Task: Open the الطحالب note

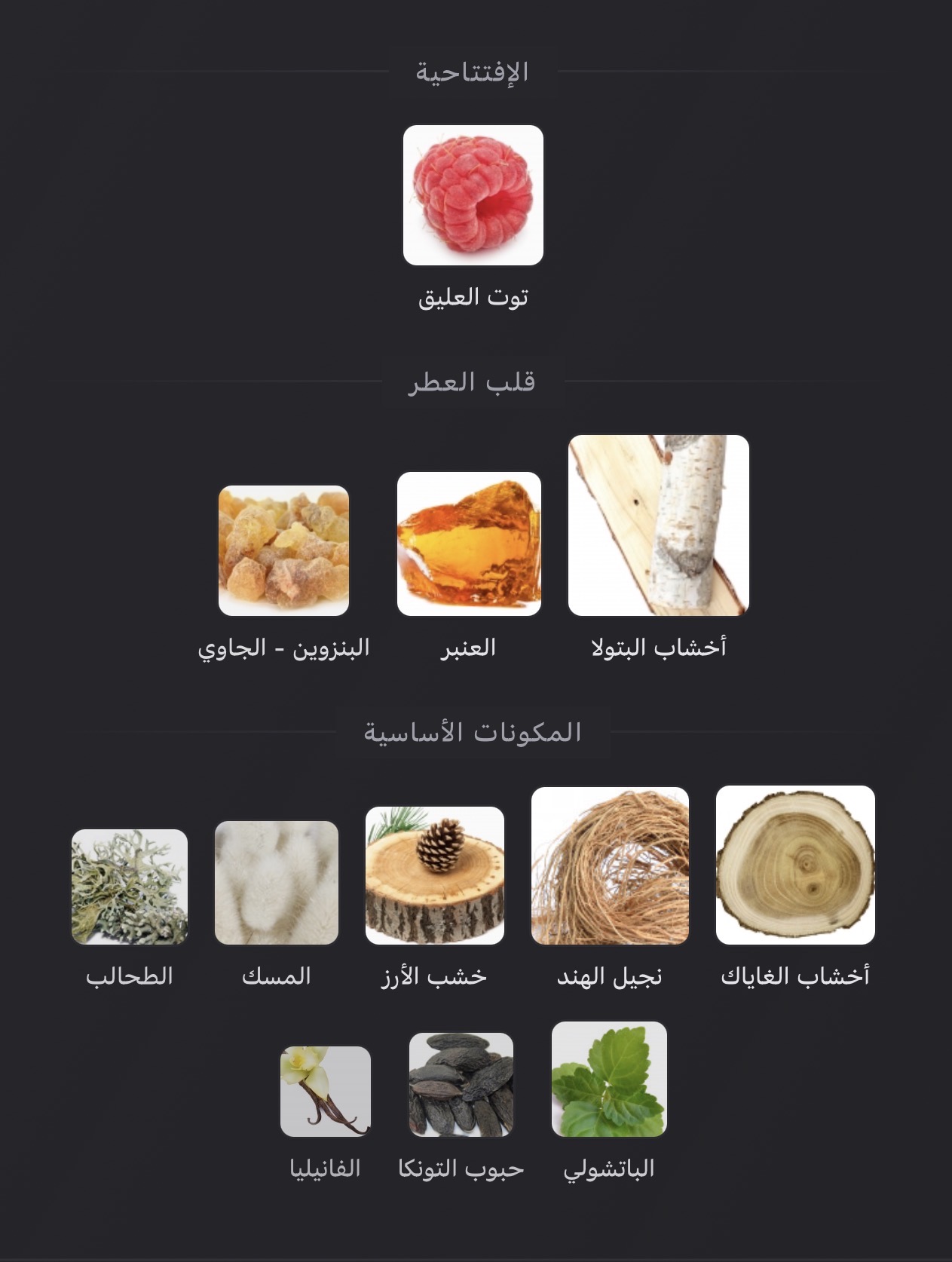Action: coord(130,887)
